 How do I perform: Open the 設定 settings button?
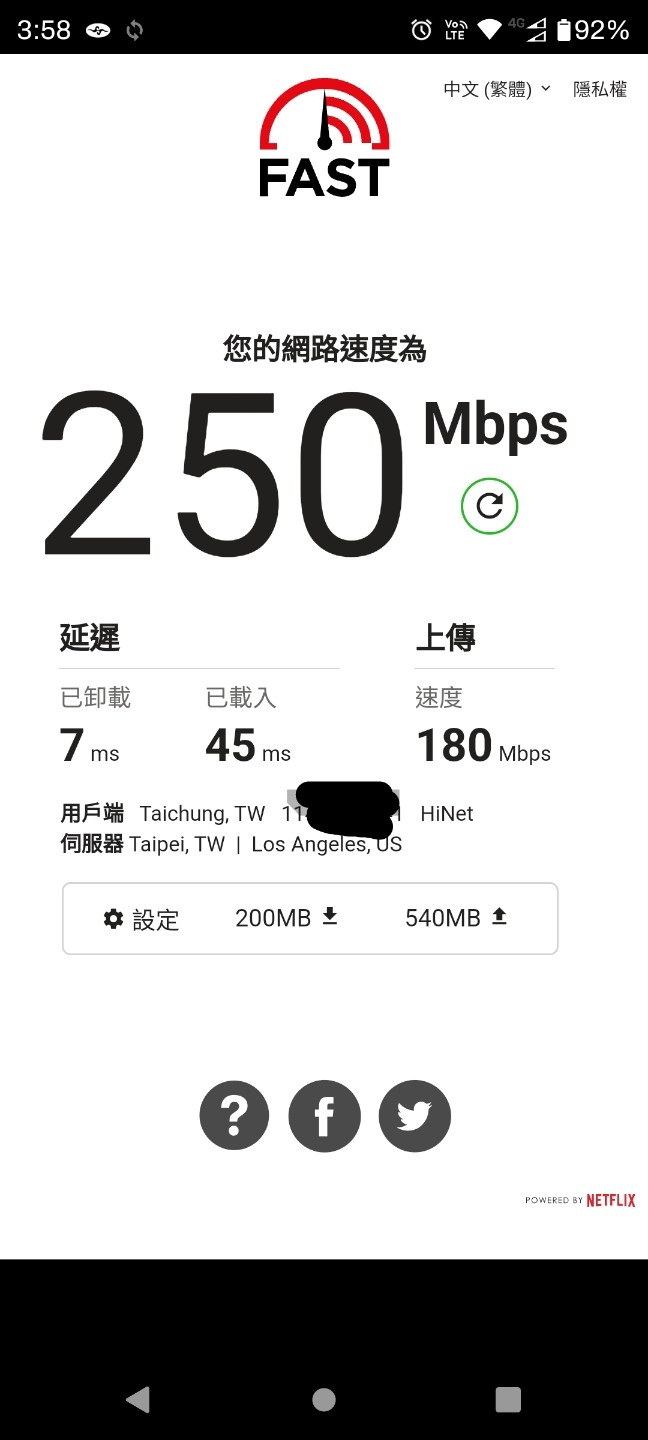[x=142, y=919]
